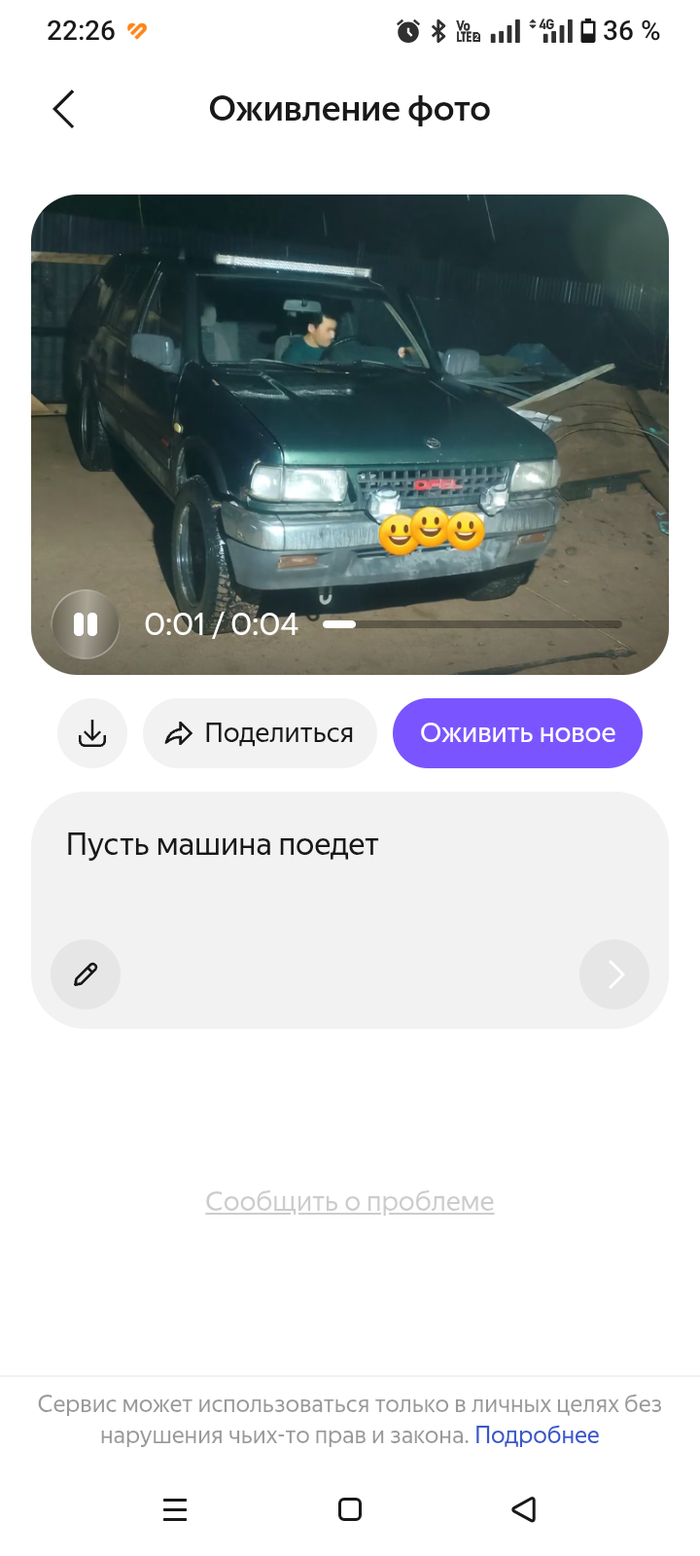Image resolution: width=700 pixels, height=1556 pixels.
Task: Submit the prompt with the arrow button
Action: 614,974
